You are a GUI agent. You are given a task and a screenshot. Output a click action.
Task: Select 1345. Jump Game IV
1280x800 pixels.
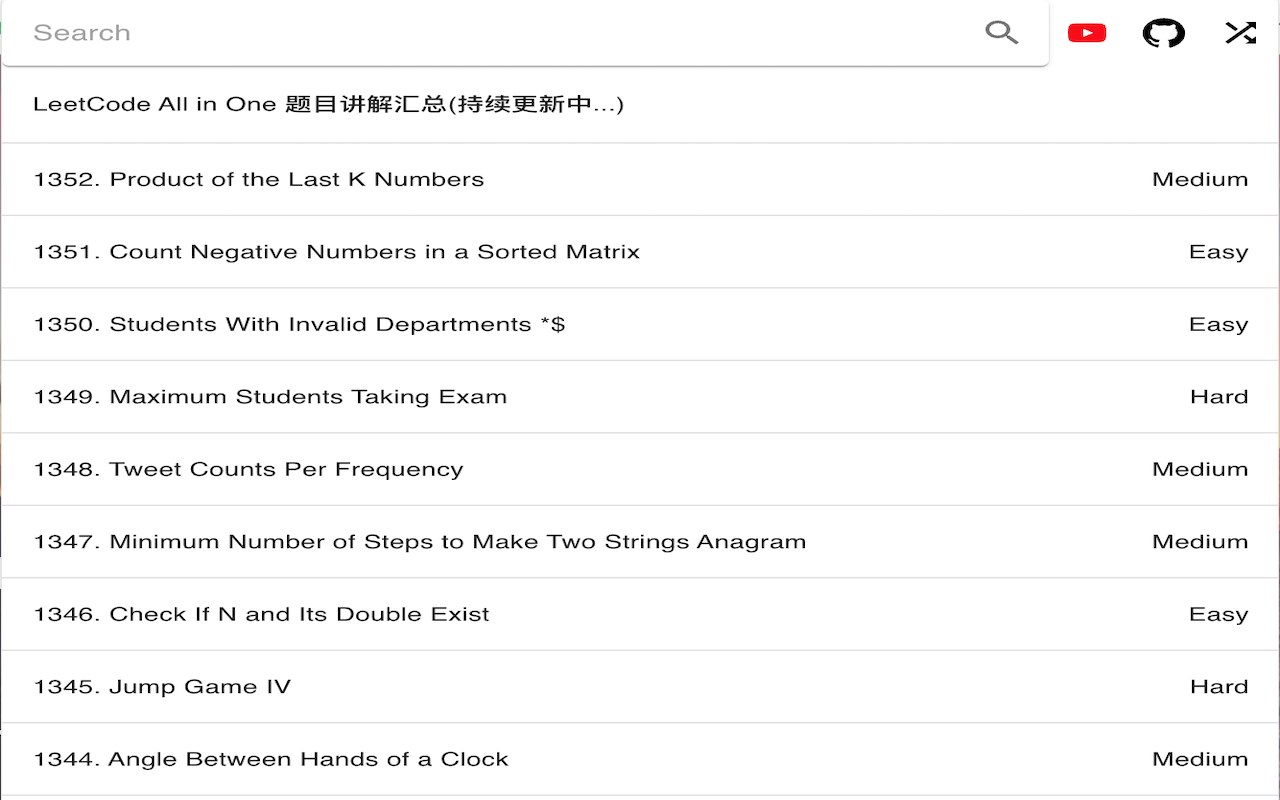[162, 687]
